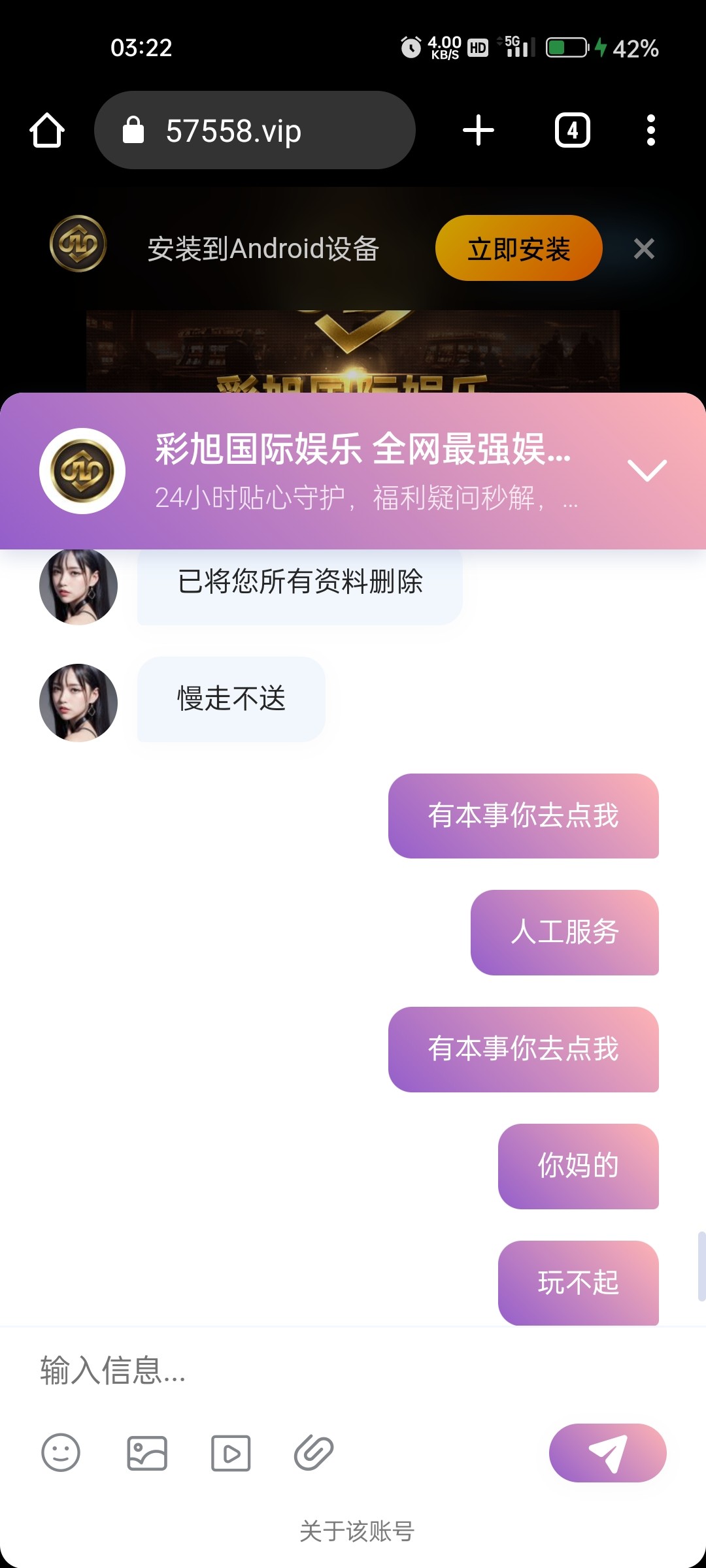Open the browser overflow menu
The height and width of the screenshot is (1568, 706).
[650, 130]
